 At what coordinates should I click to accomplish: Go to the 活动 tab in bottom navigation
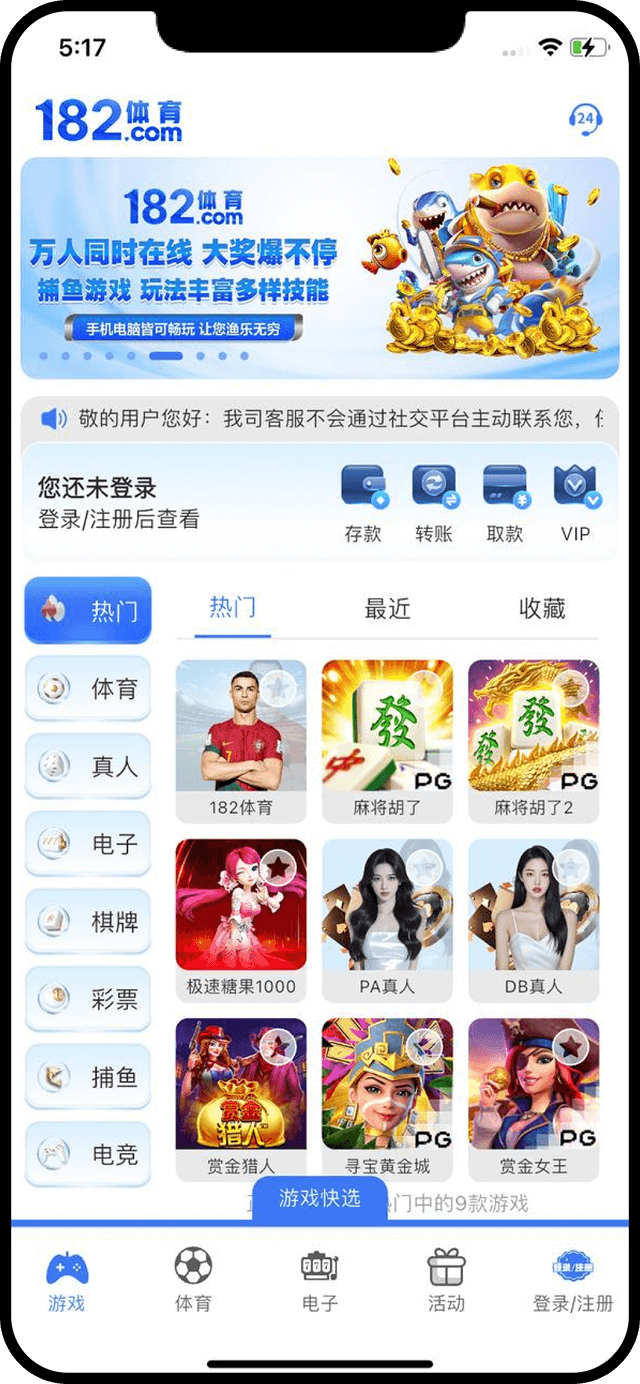446,1280
